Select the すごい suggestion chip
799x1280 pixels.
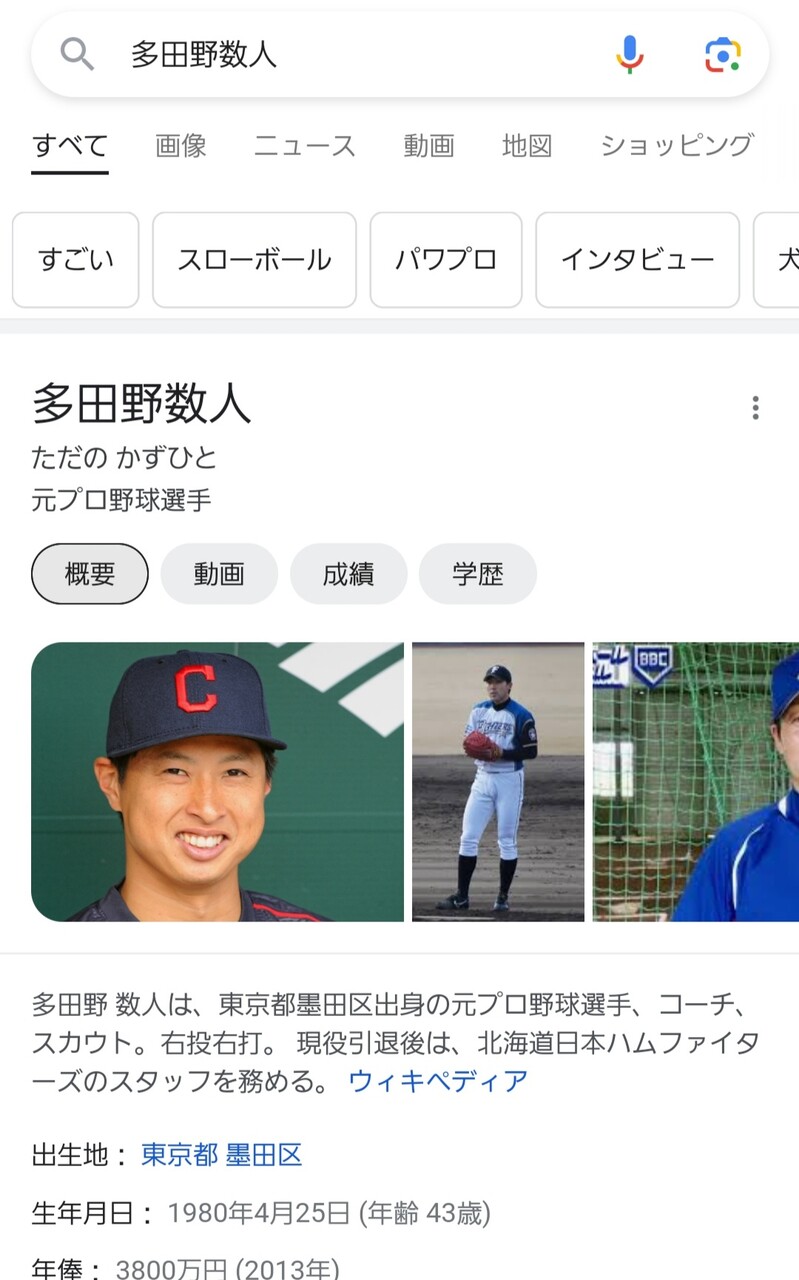pyautogui.click(x=76, y=260)
